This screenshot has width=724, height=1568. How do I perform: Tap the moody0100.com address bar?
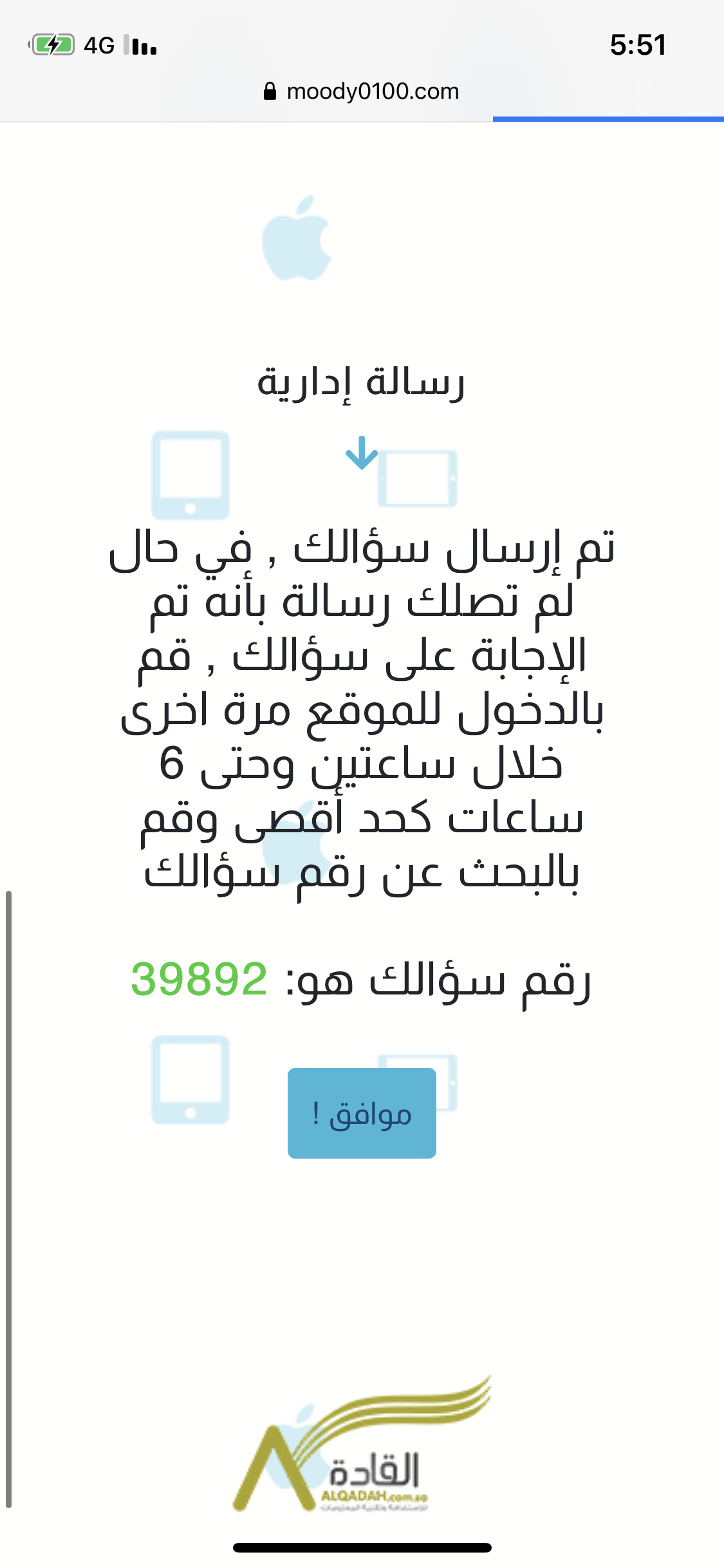tap(362, 91)
